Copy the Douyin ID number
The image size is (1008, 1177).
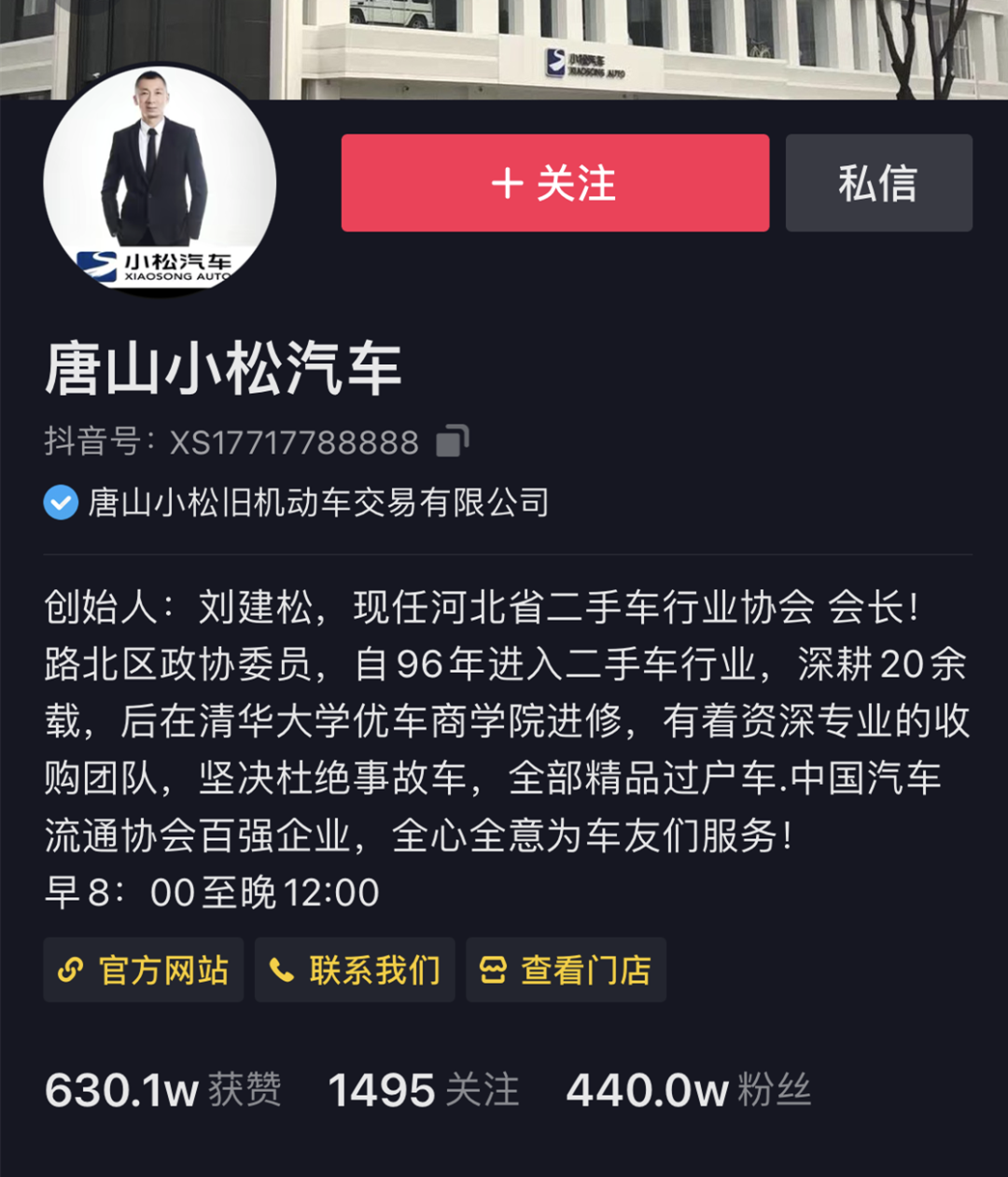(x=453, y=441)
